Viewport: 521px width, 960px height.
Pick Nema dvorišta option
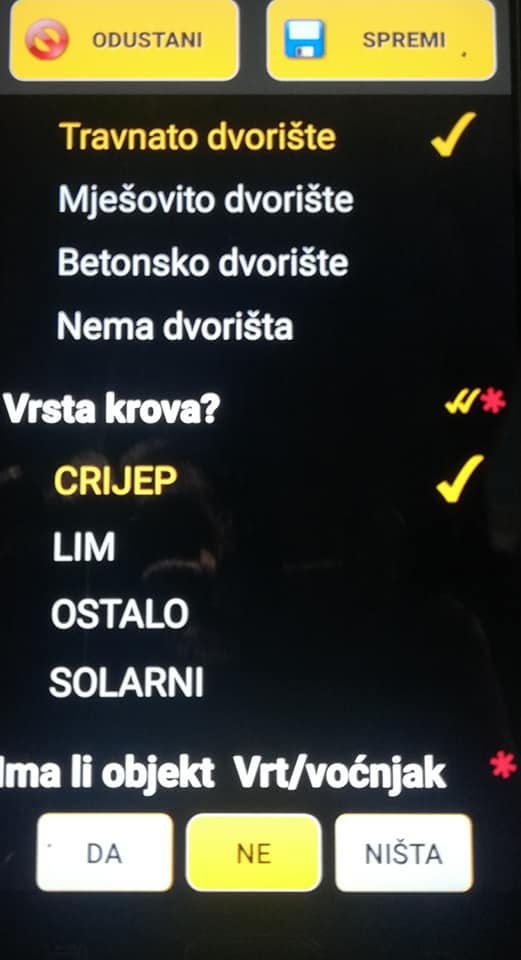click(x=267, y=326)
